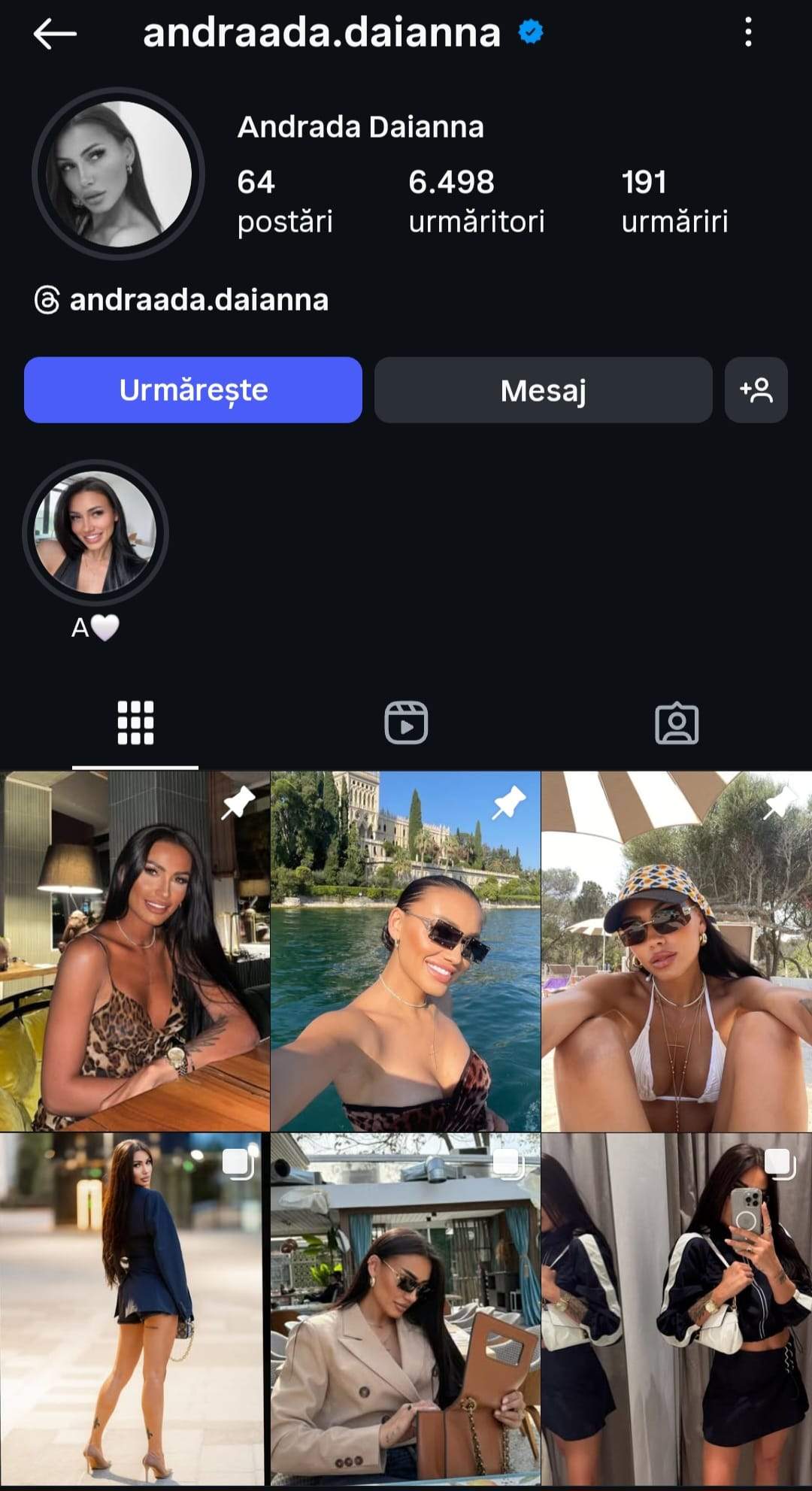The image size is (812, 1491).
Task: View the large profile picture
Action: 118,174
